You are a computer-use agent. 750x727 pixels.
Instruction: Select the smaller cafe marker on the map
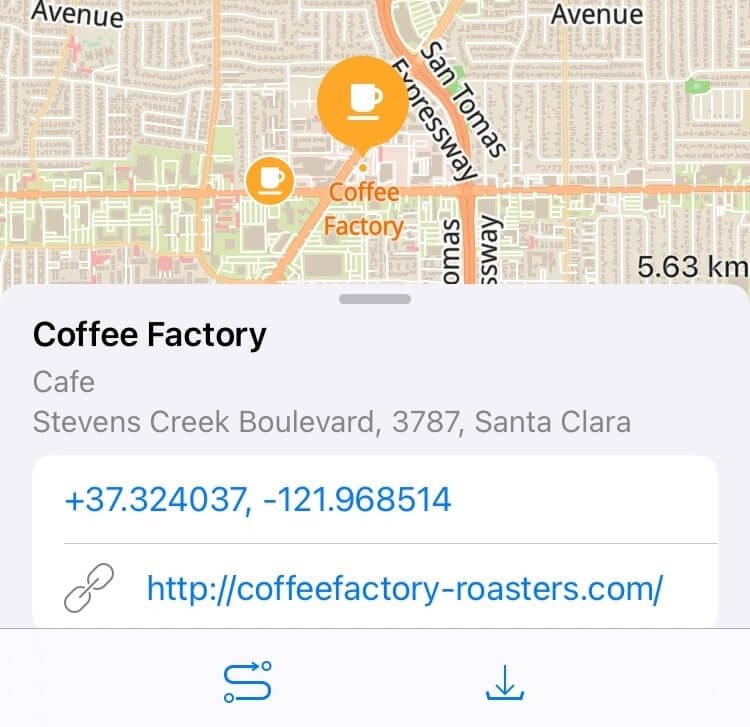268,179
